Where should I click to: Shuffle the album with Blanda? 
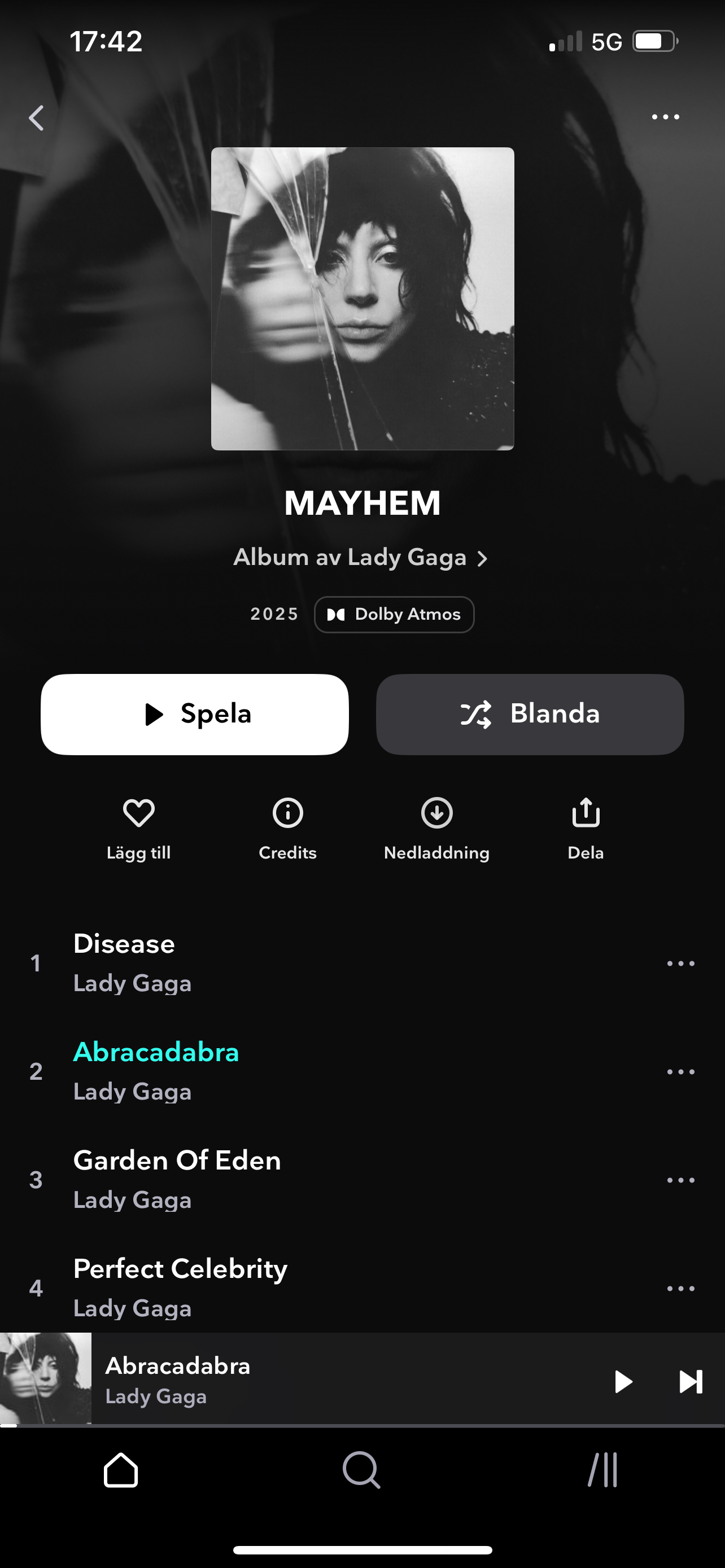click(x=530, y=714)
